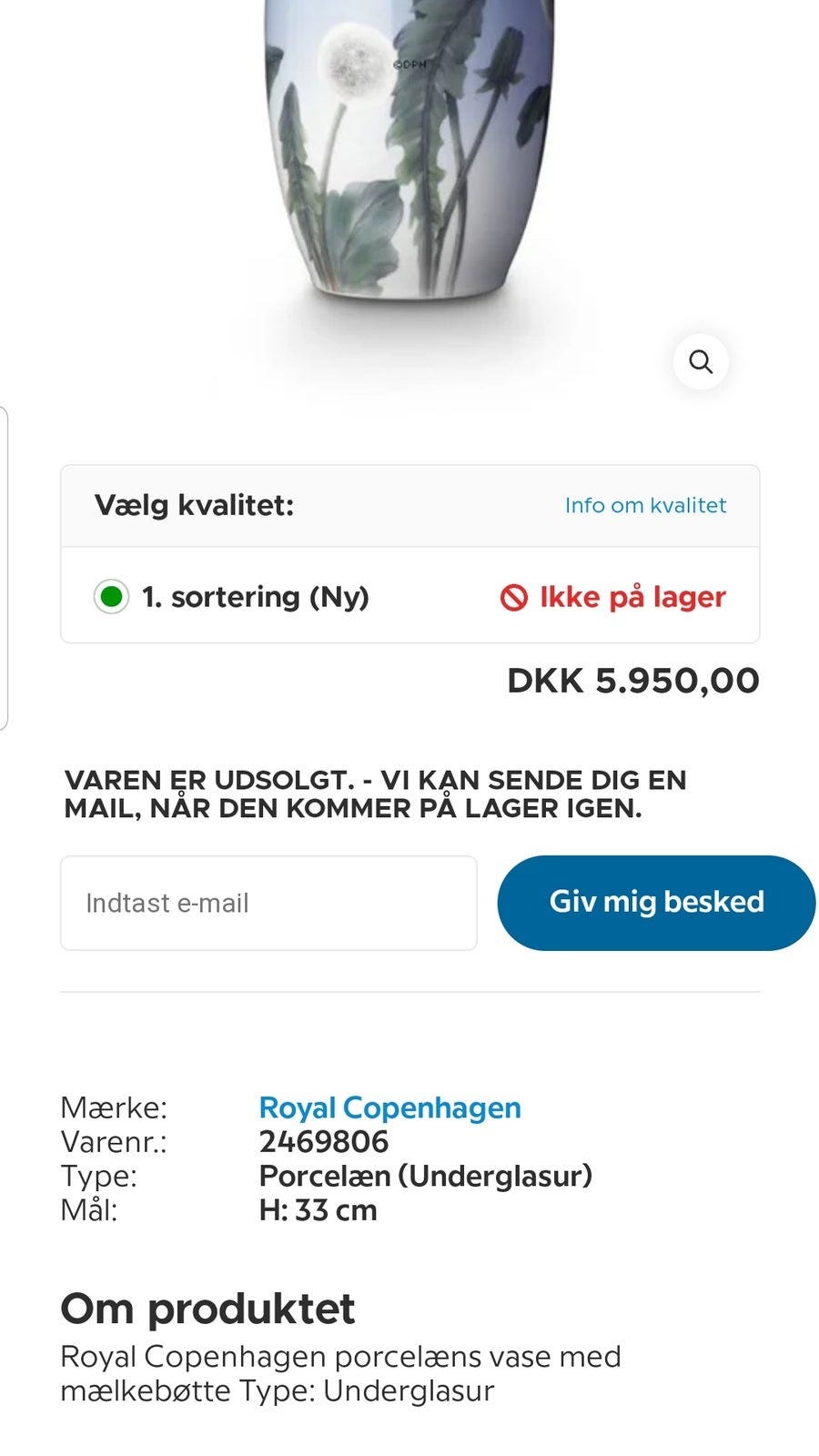This screenshot has height=1456, width=819.
Task: Focus the Indtast e-mail field
Action: point(268,903)
